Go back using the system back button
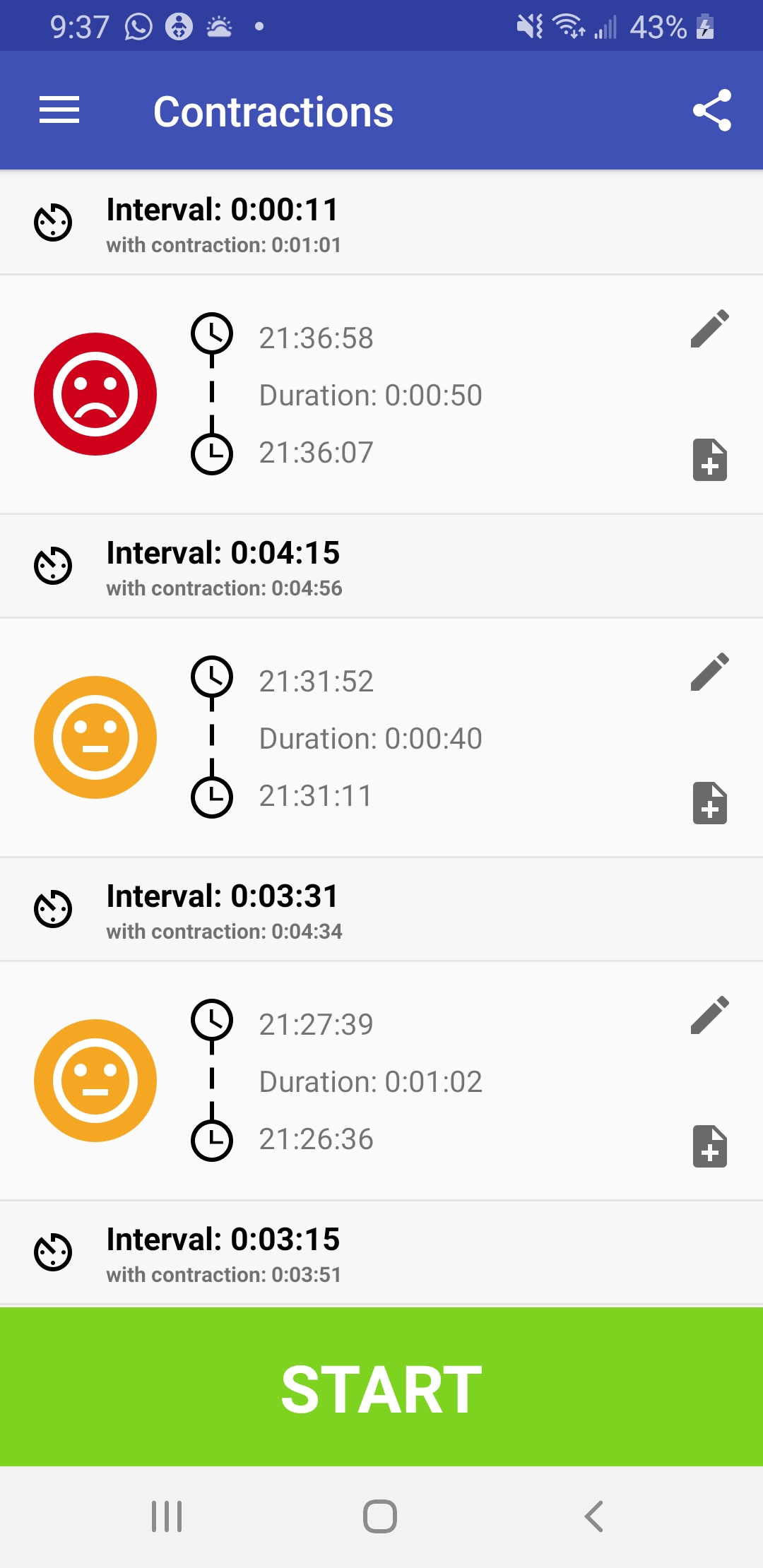Image resolution: width=763 pixels, height=1568 pixels. coord(594,1516)
